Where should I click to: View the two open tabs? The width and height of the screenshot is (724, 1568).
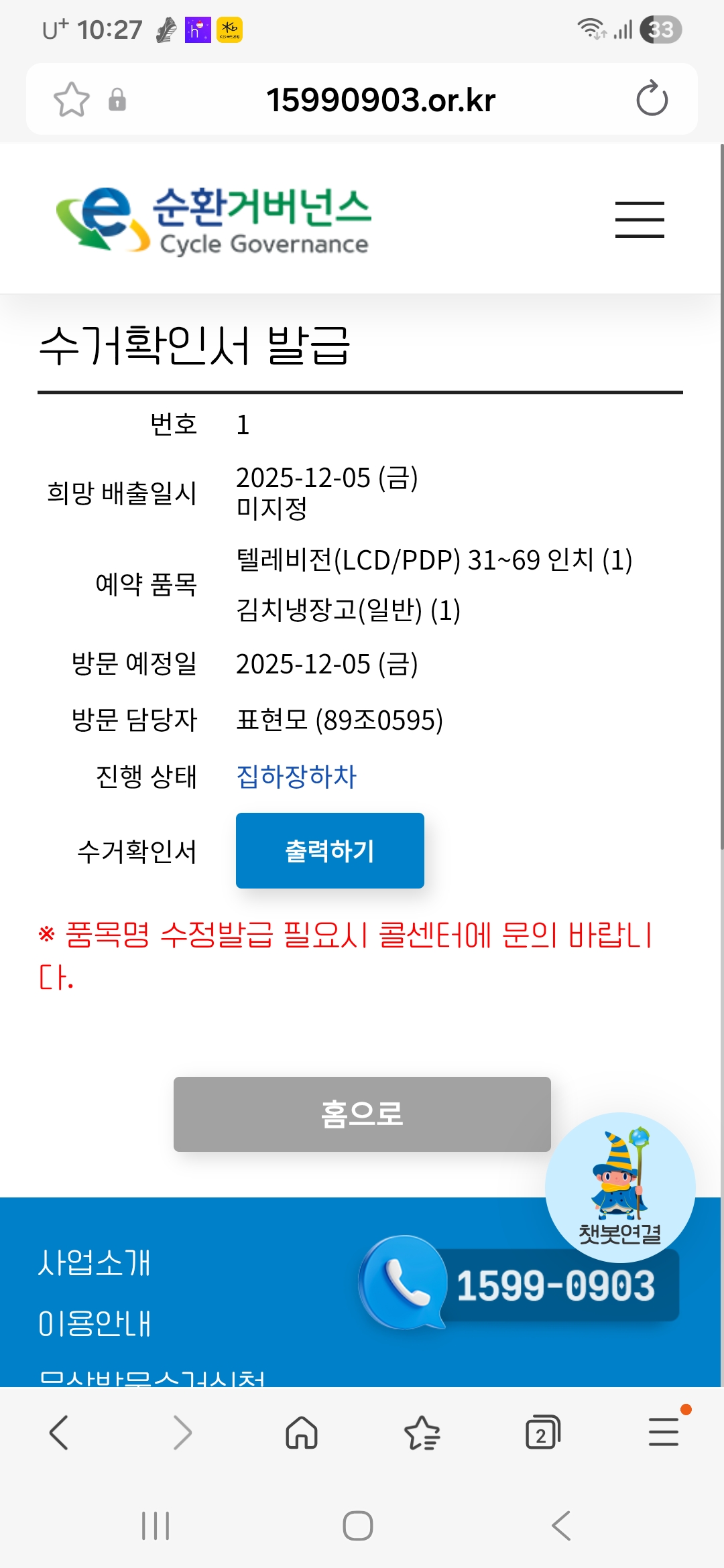tap(542, 1433)
